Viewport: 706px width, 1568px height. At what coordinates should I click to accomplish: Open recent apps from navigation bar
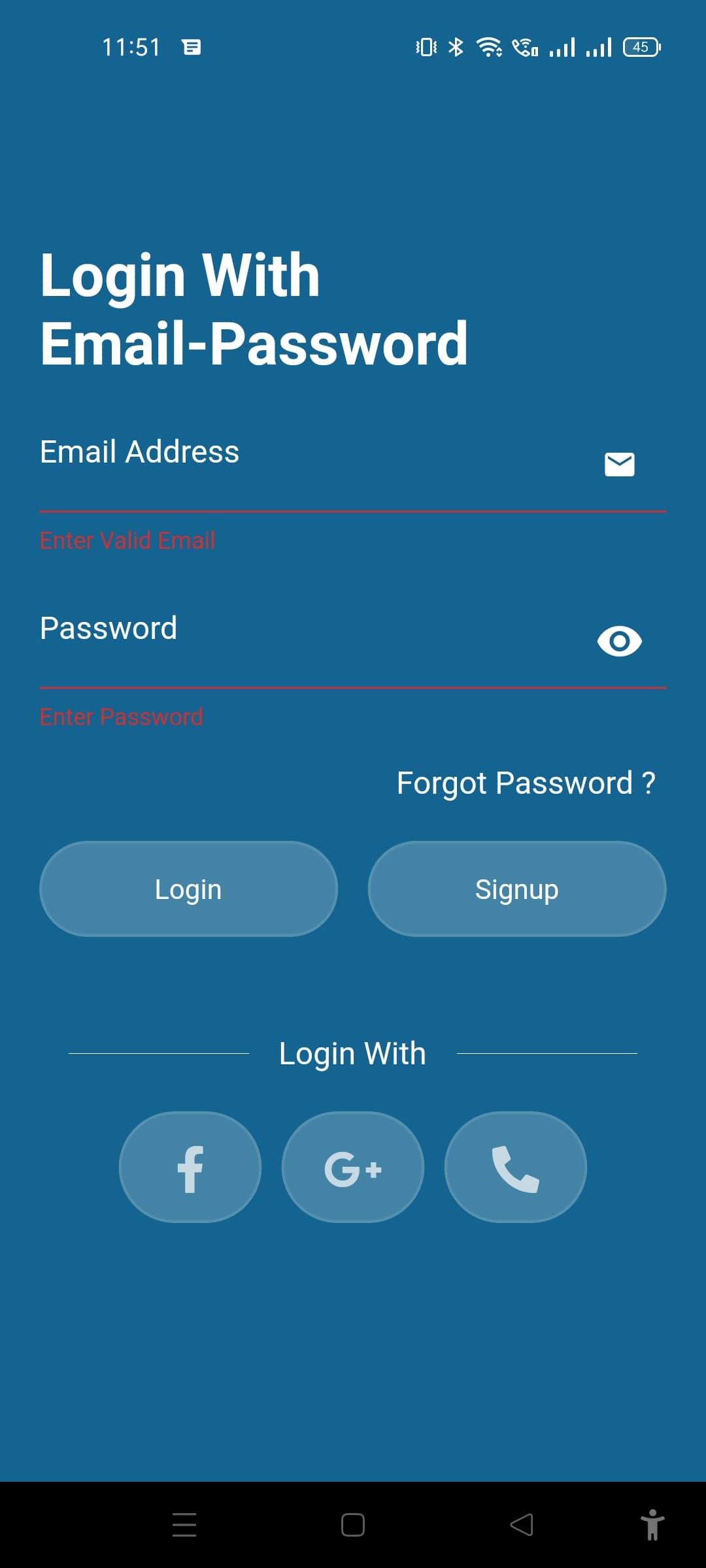click(184, 1525)
